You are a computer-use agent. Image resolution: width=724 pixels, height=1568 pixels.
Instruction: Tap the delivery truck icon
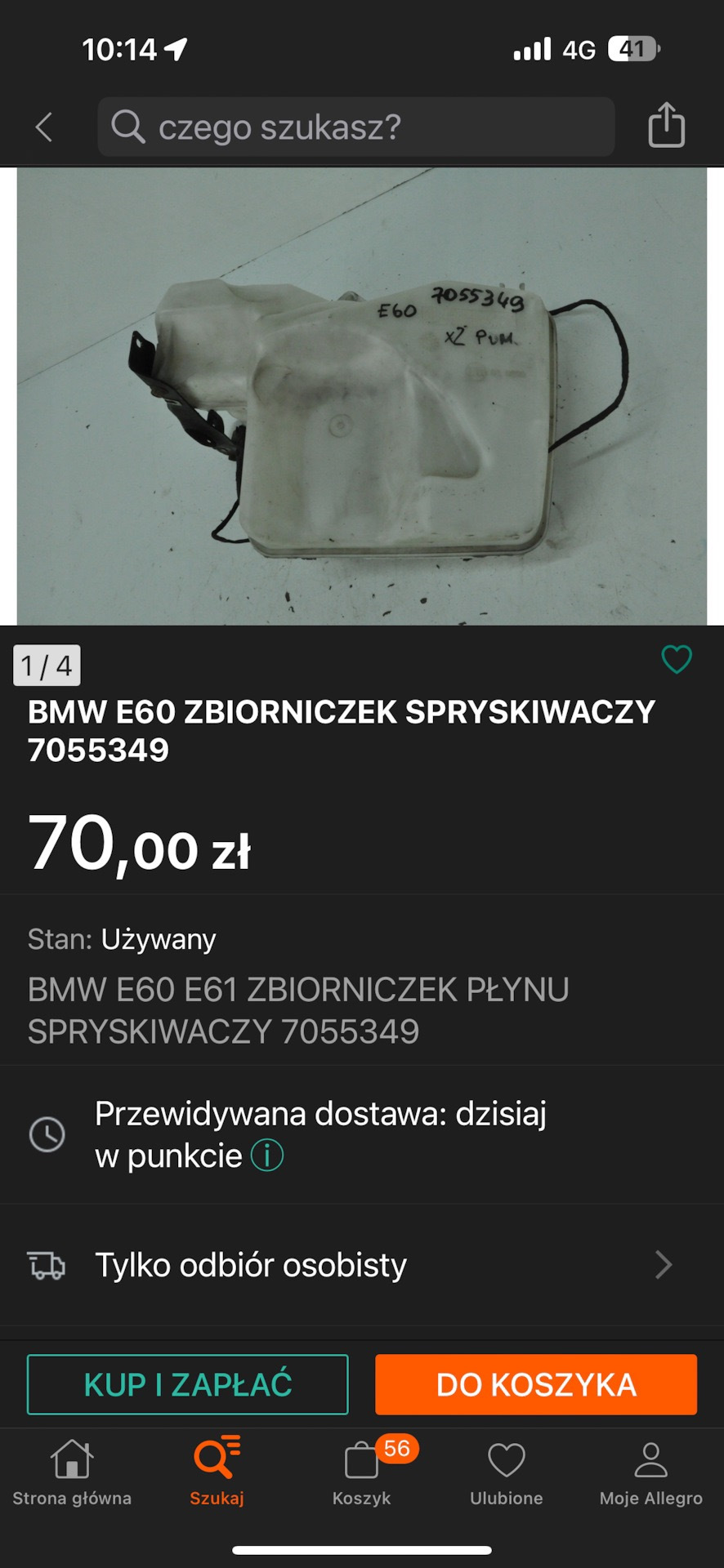[x=47, y=1265]
